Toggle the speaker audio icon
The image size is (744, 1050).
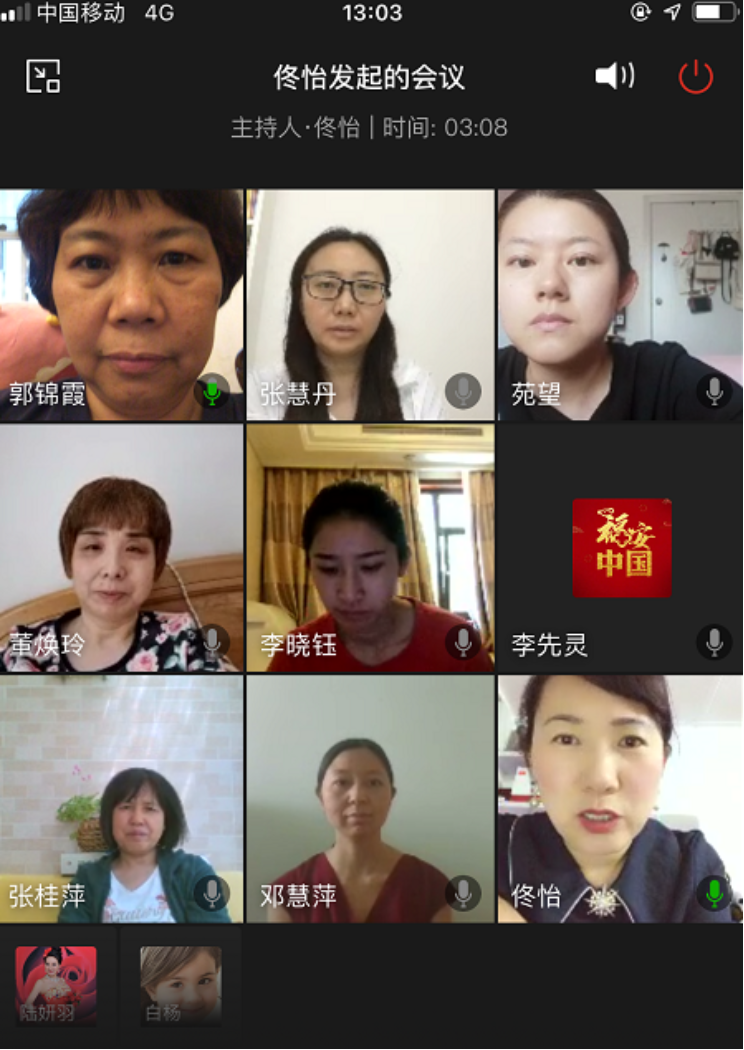(614, 76)
